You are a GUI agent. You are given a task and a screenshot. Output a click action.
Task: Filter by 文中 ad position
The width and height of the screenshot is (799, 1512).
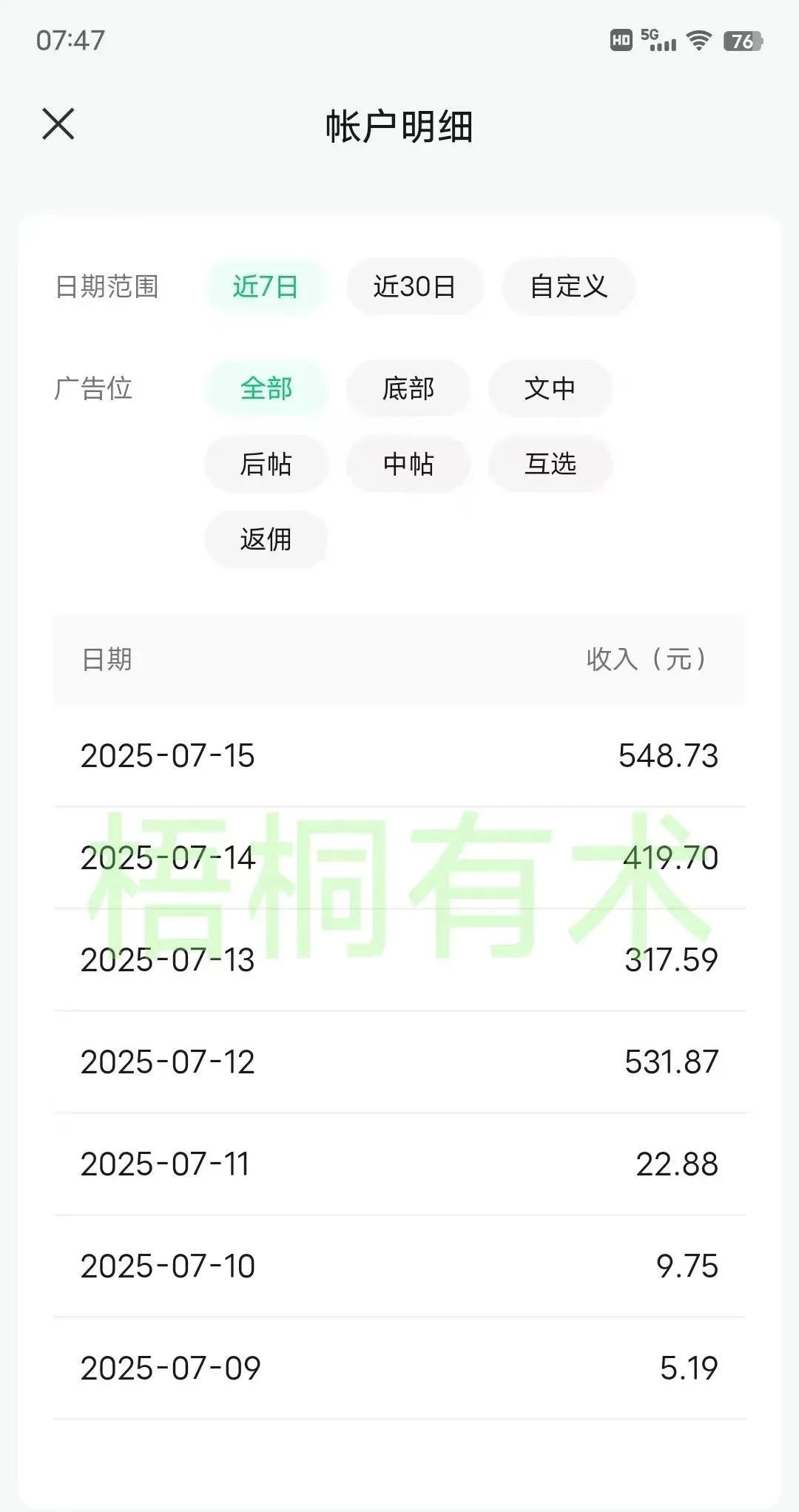pos(550,388)
